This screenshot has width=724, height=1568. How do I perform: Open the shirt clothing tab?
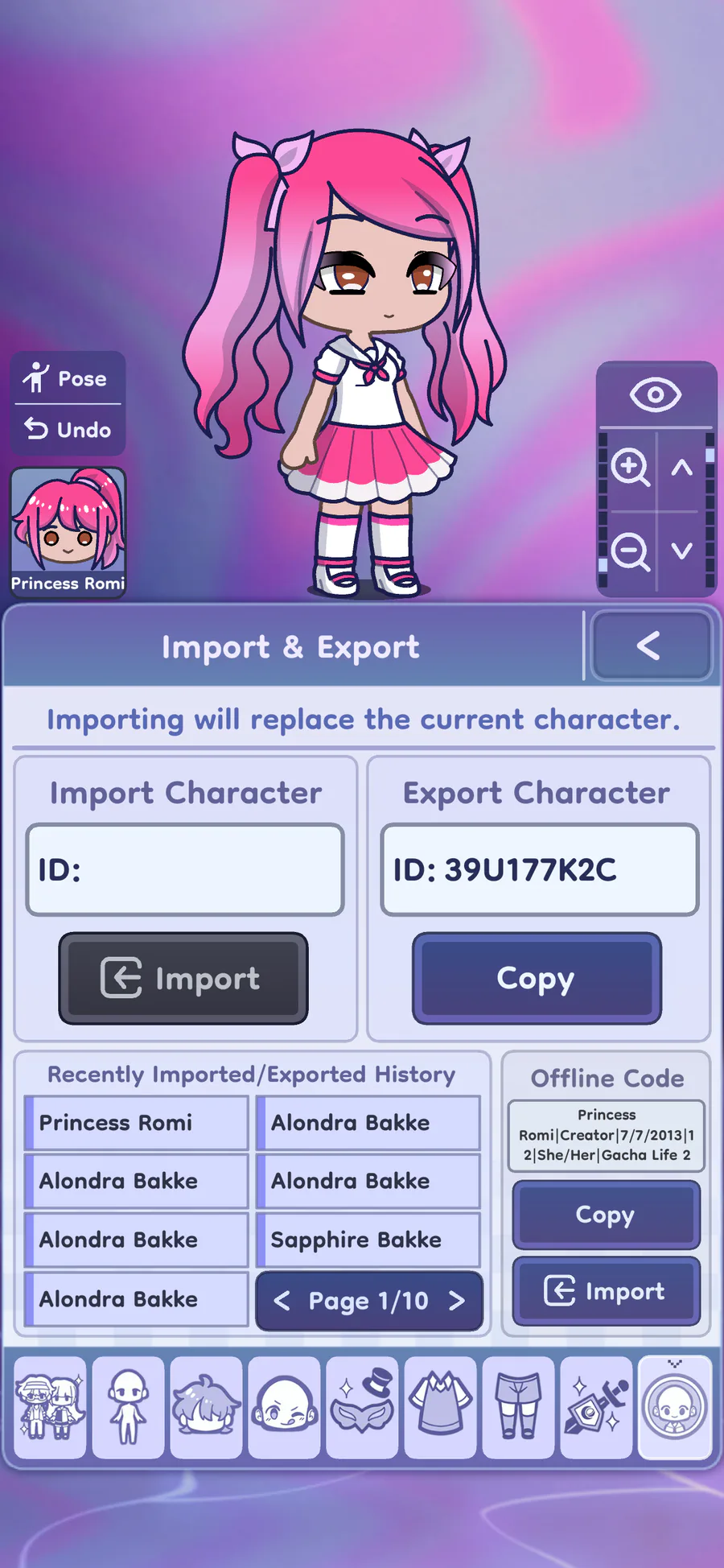440,1407
